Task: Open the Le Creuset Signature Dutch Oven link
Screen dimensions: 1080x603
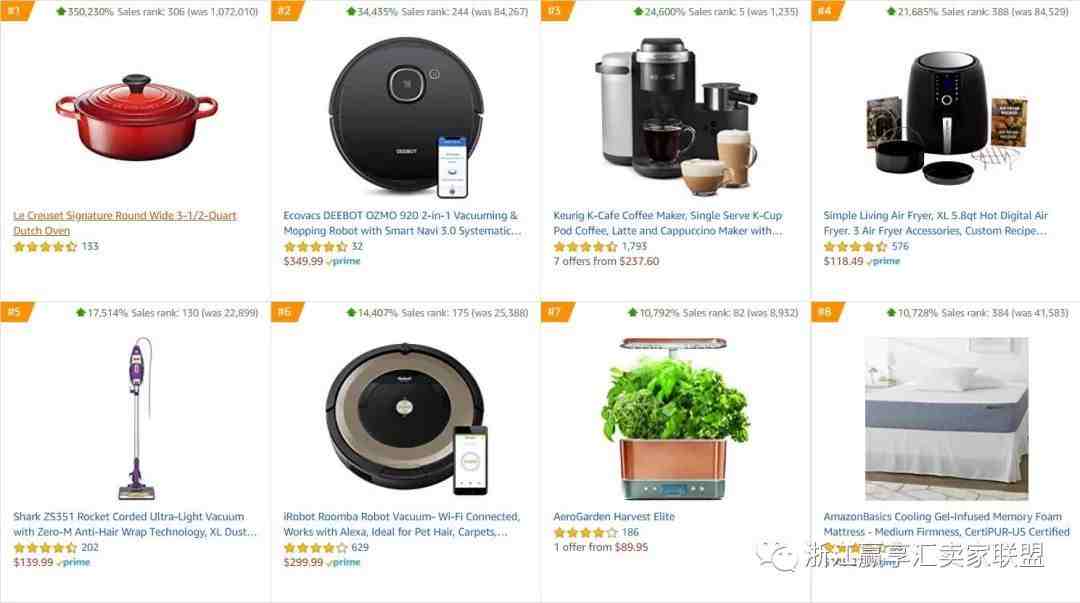Action: pyautogui.click(x=124, y=216)
